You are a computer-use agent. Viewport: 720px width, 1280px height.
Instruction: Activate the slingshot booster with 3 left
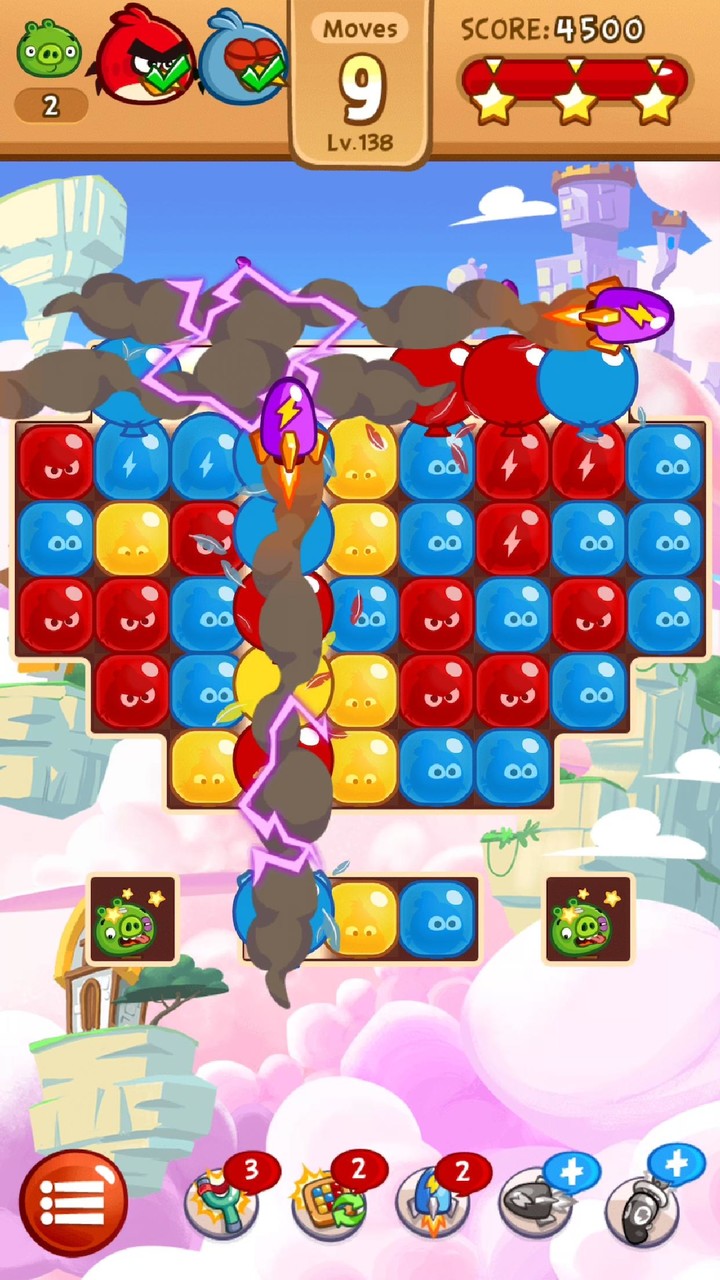221,1203
